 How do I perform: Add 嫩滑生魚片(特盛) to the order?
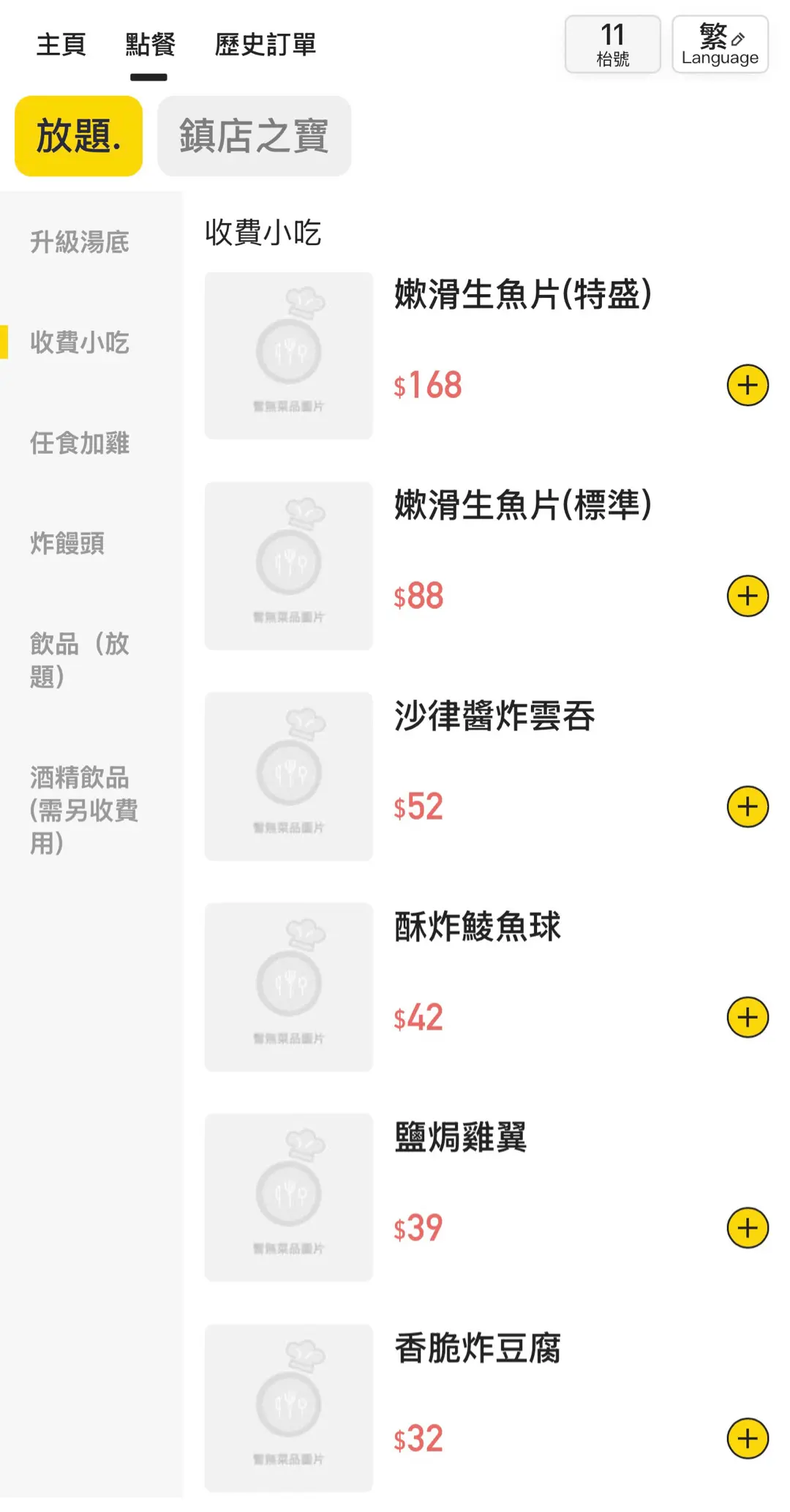pyautogui.click(x=748, y=385)
